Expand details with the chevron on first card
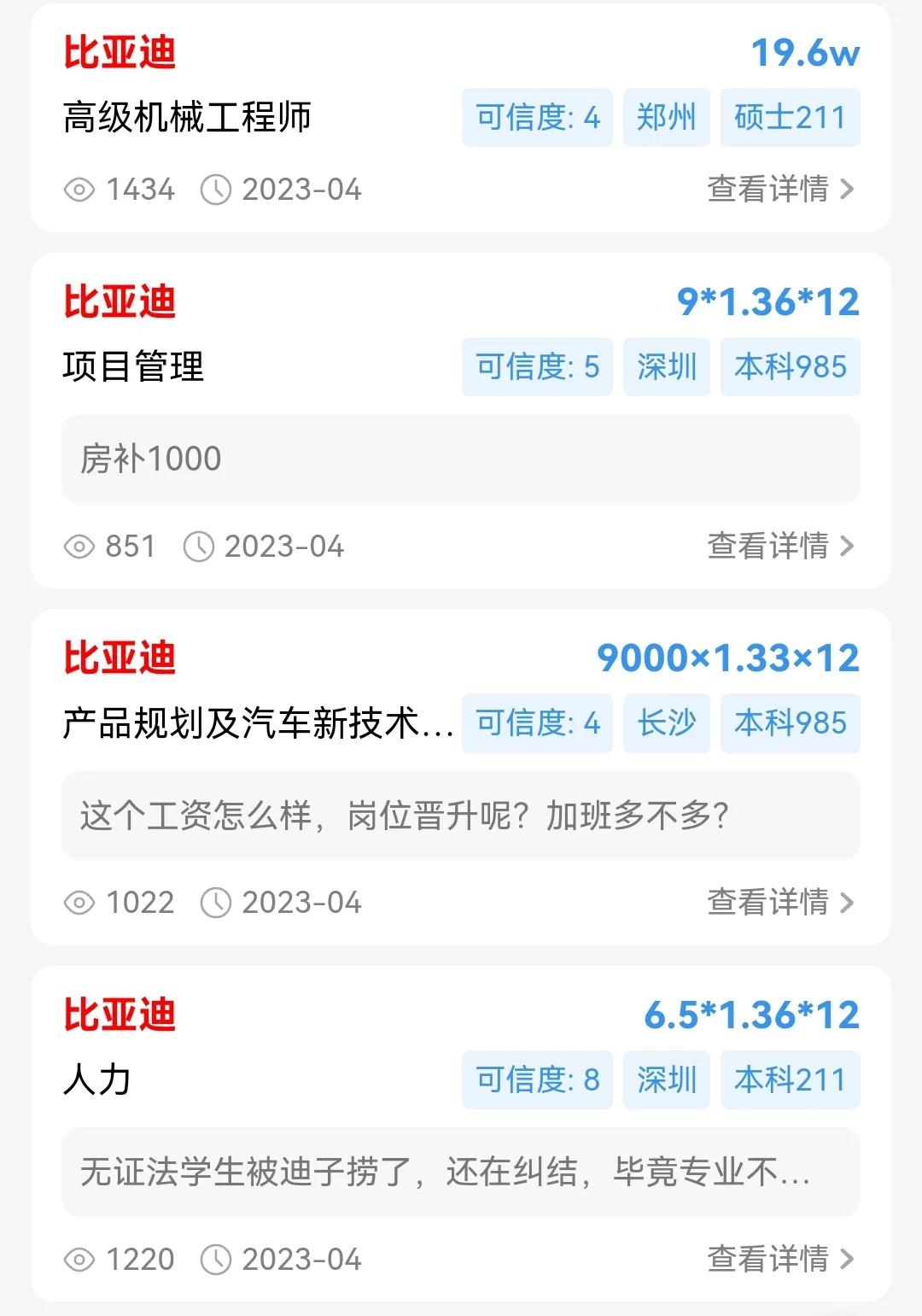922x1316 pixels. [x=848, y=190]
